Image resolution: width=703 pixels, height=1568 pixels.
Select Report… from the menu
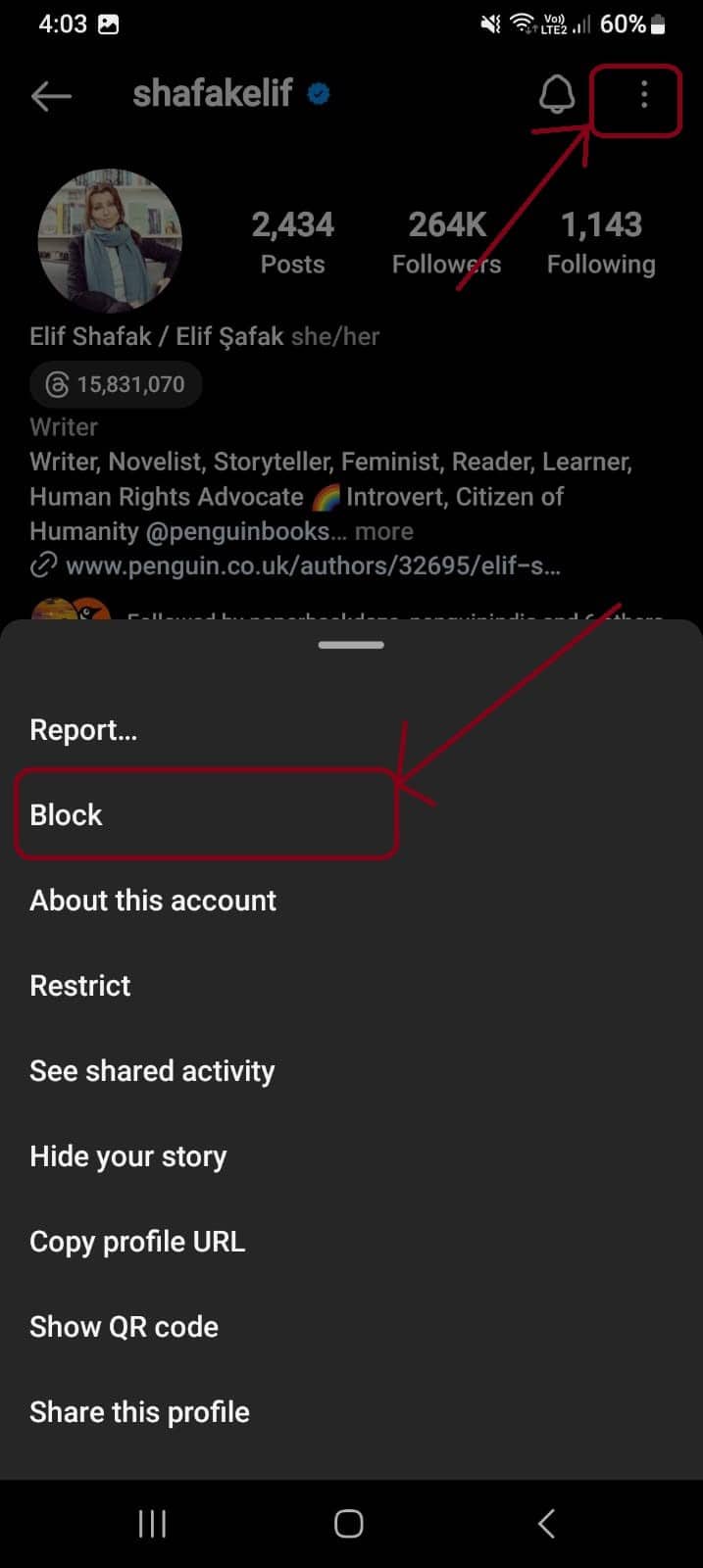(x=83, y=730)
